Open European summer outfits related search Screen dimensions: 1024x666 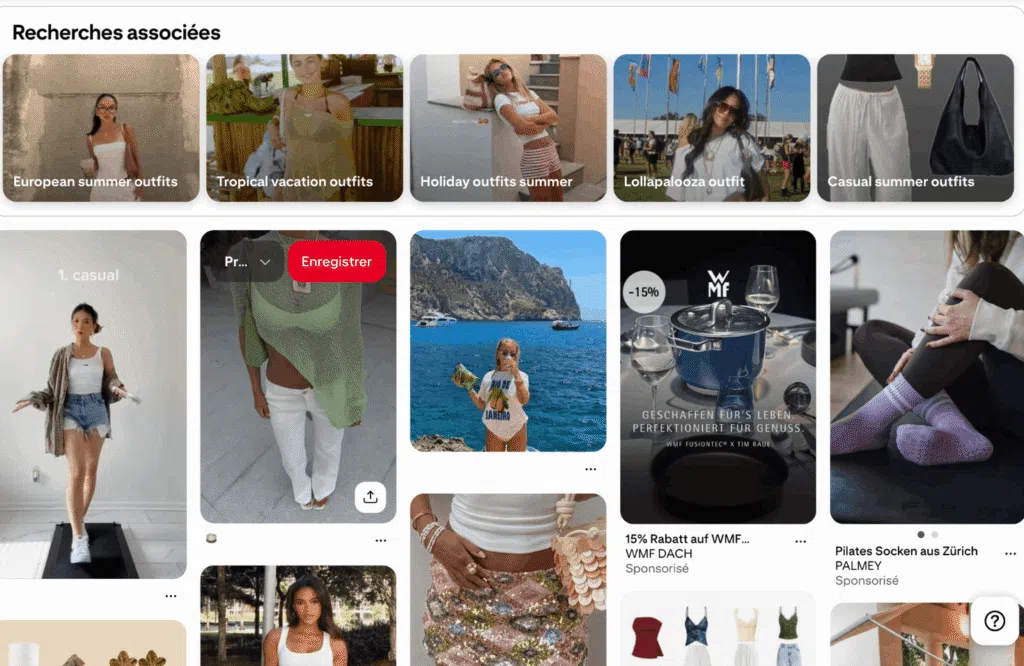[101, 128]
